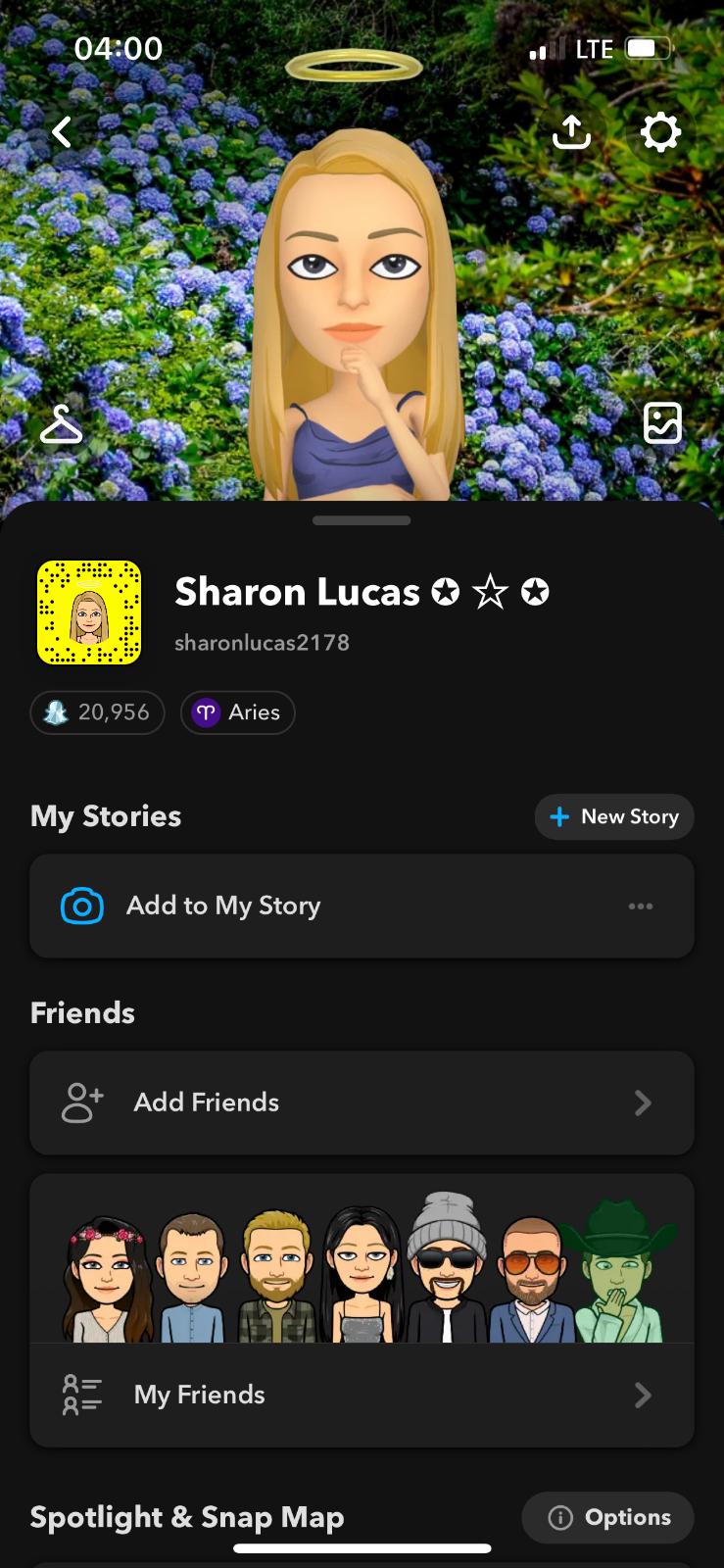Tap the friends' Bitmoji banner

tap(362, 1269)
